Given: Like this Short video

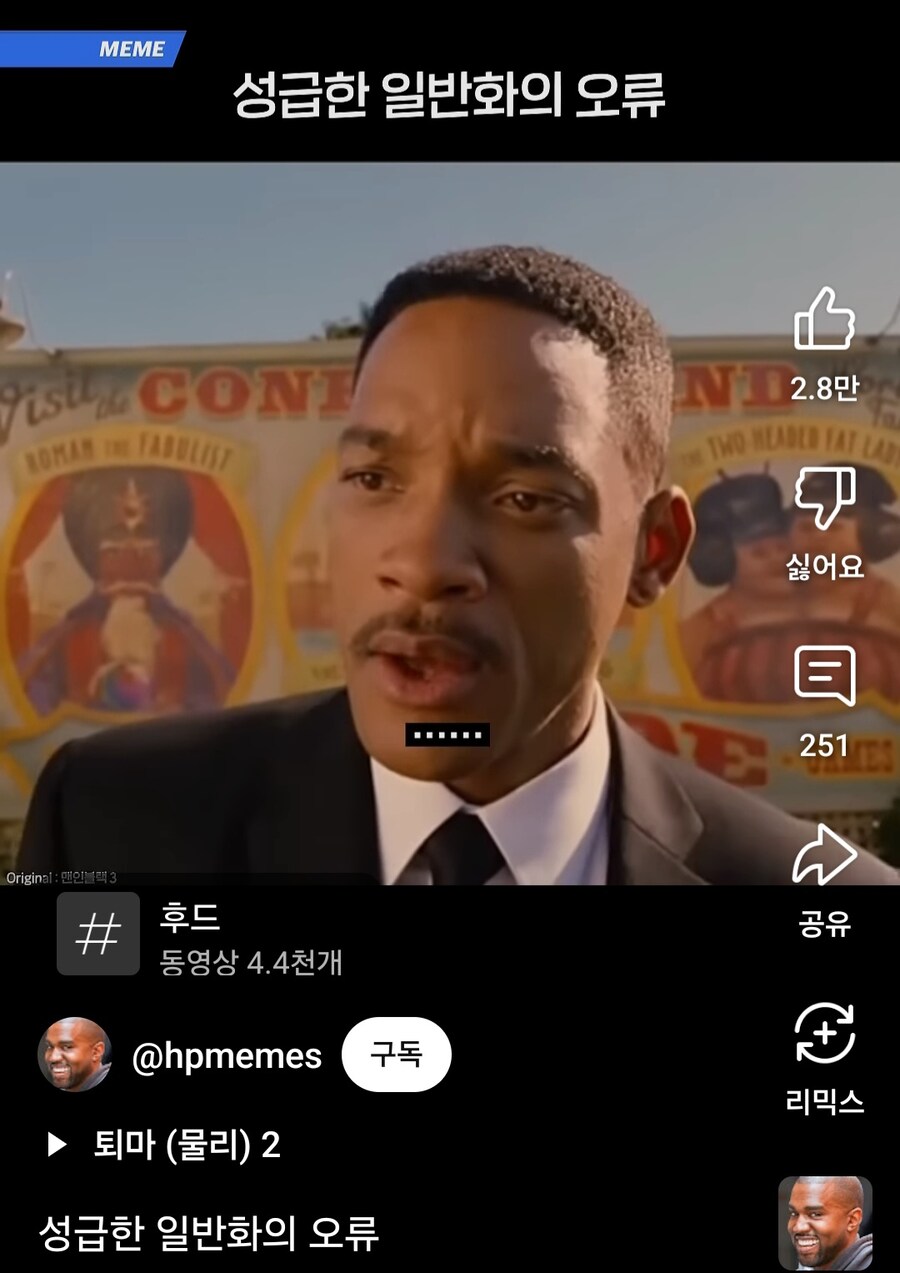Looking at the screenshot, I should [x=824, y=320].
